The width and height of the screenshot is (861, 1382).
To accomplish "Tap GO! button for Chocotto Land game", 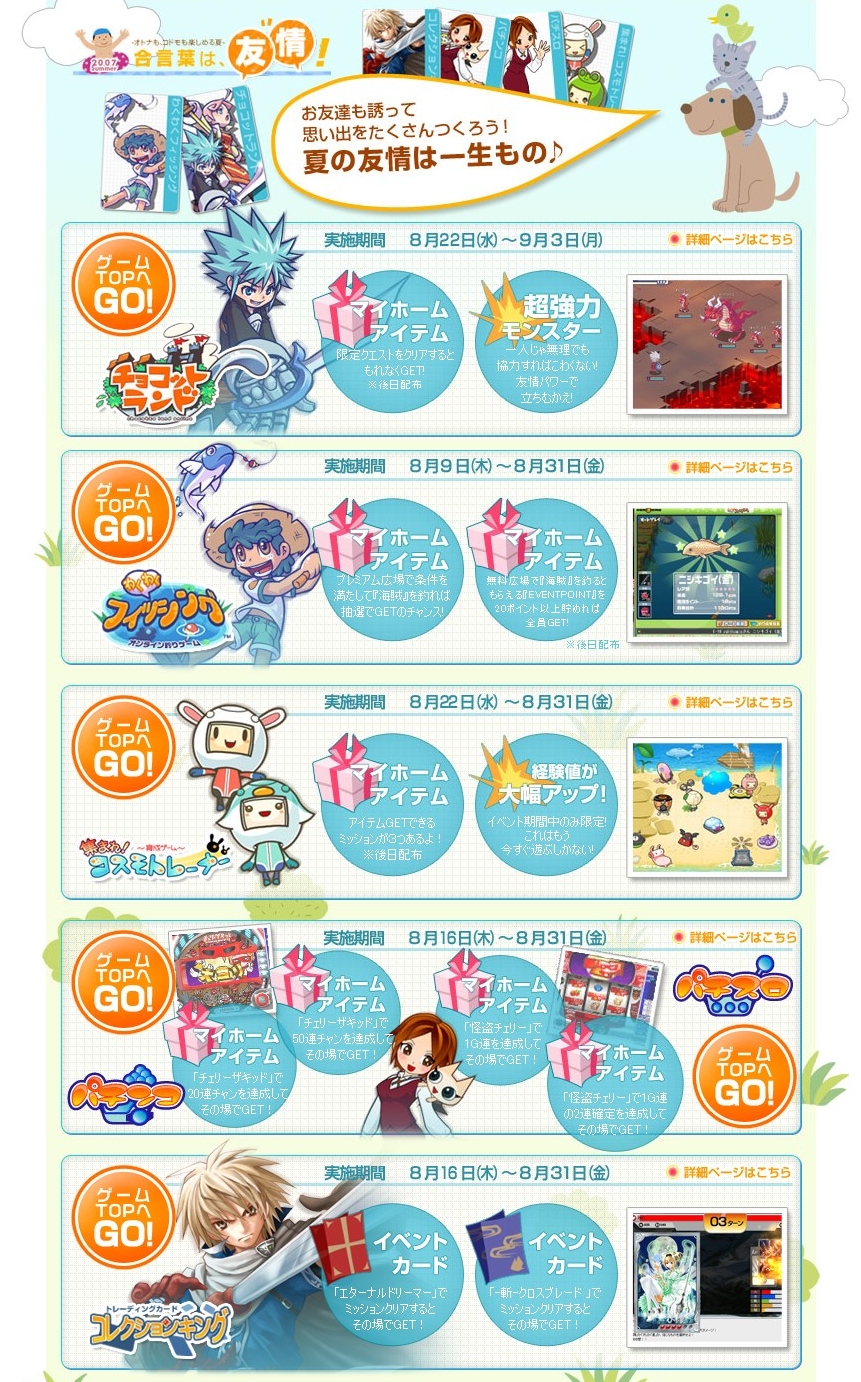I will pos(124,284).
